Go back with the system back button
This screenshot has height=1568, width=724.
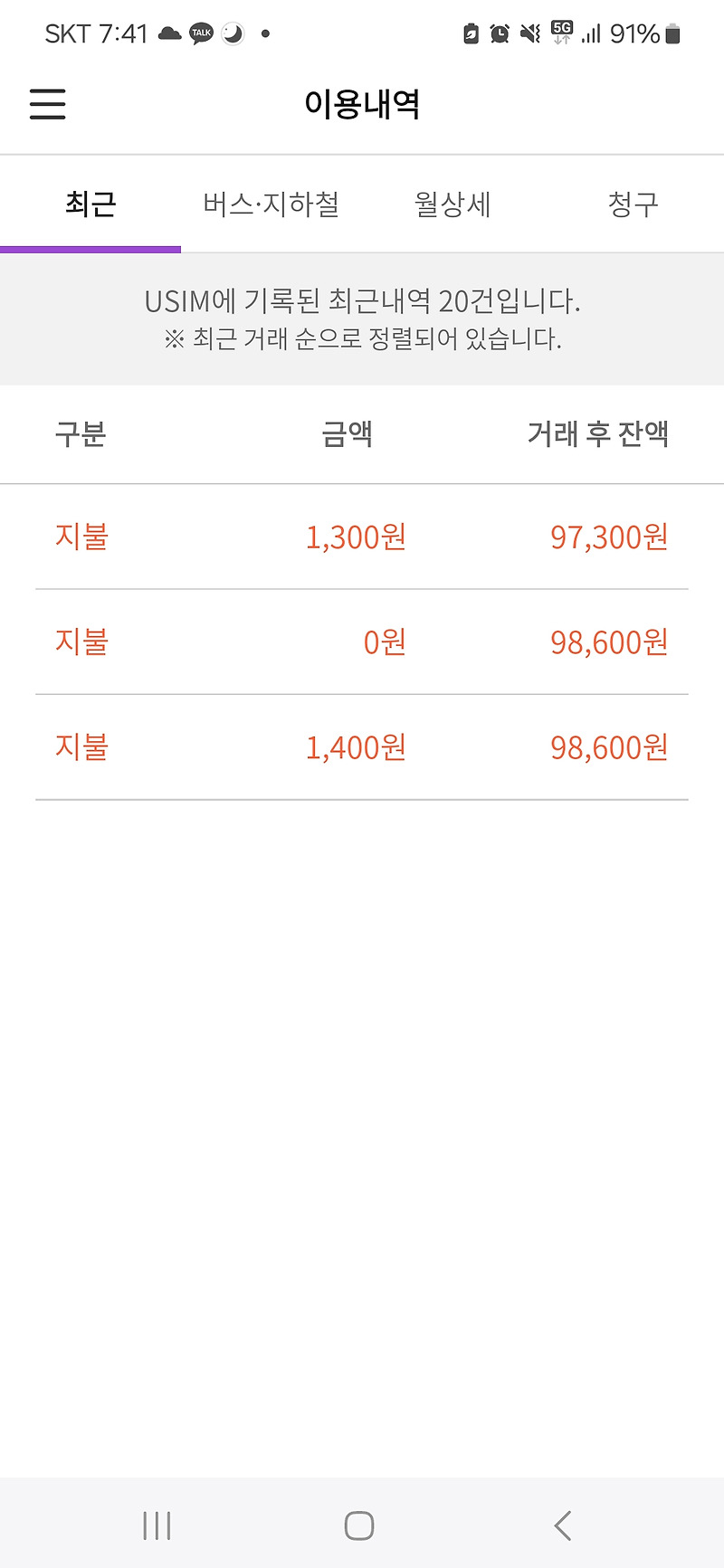[x=563, y=1525]
